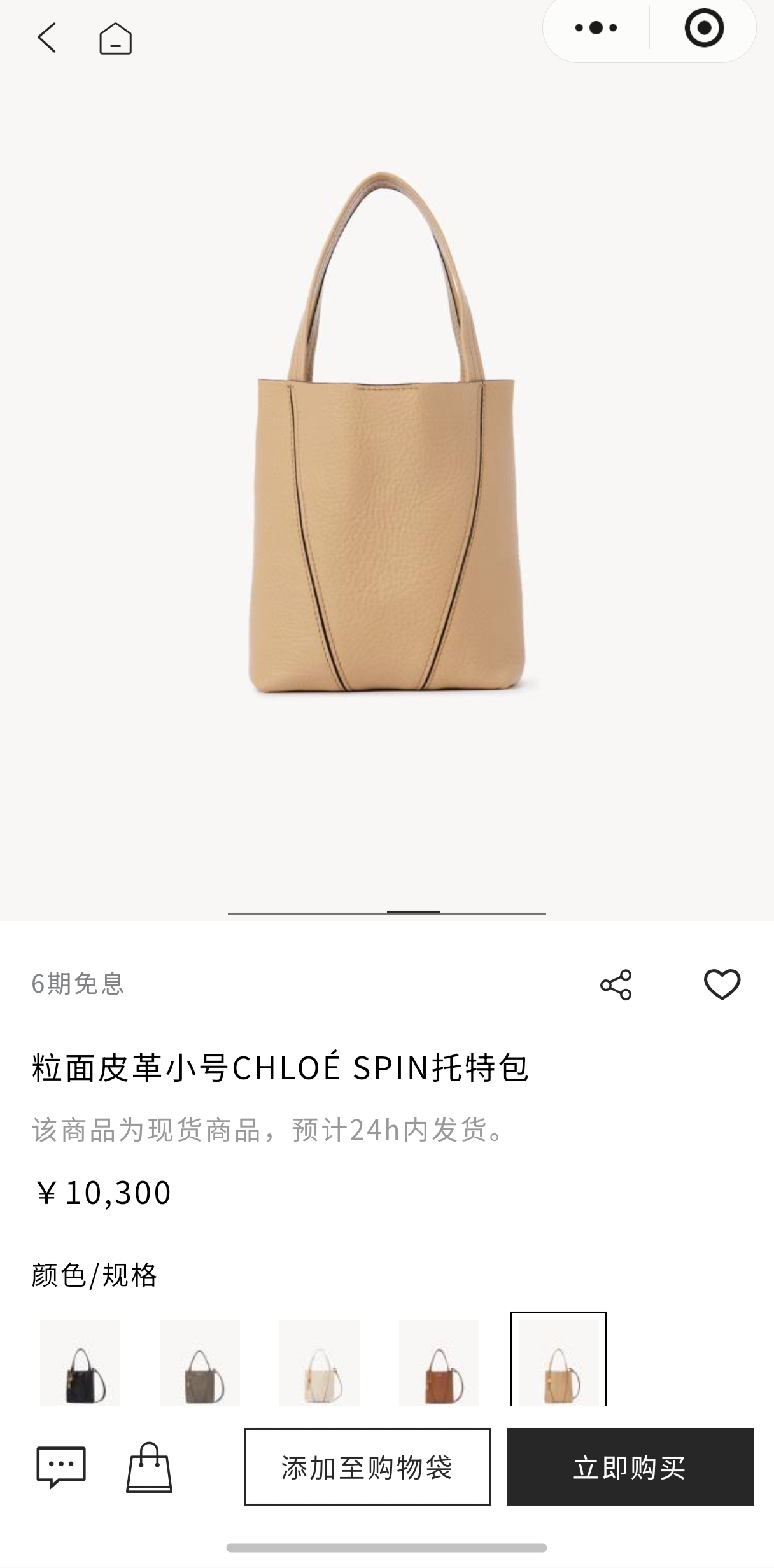Add the tote to favorites with heart
Viewport: 774px width, 1568px height.
coord(722,984)
